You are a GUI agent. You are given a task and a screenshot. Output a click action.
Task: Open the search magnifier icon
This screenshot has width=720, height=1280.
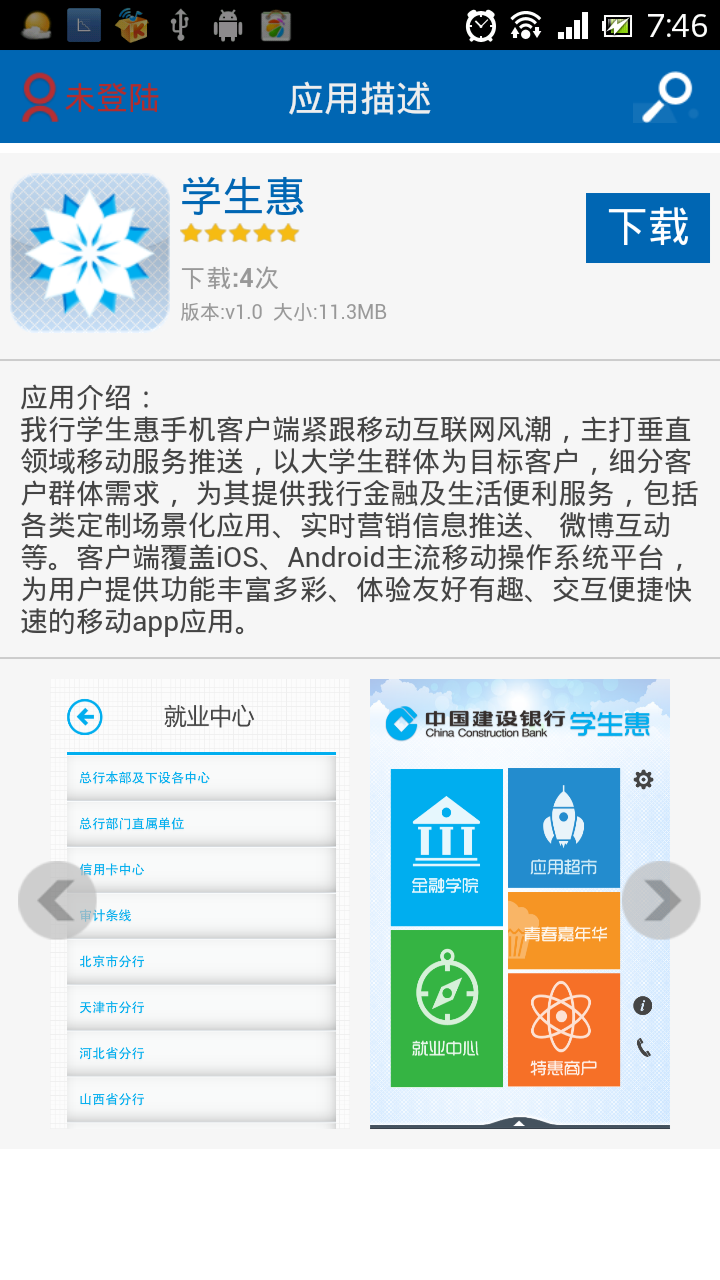pos(666,97)
